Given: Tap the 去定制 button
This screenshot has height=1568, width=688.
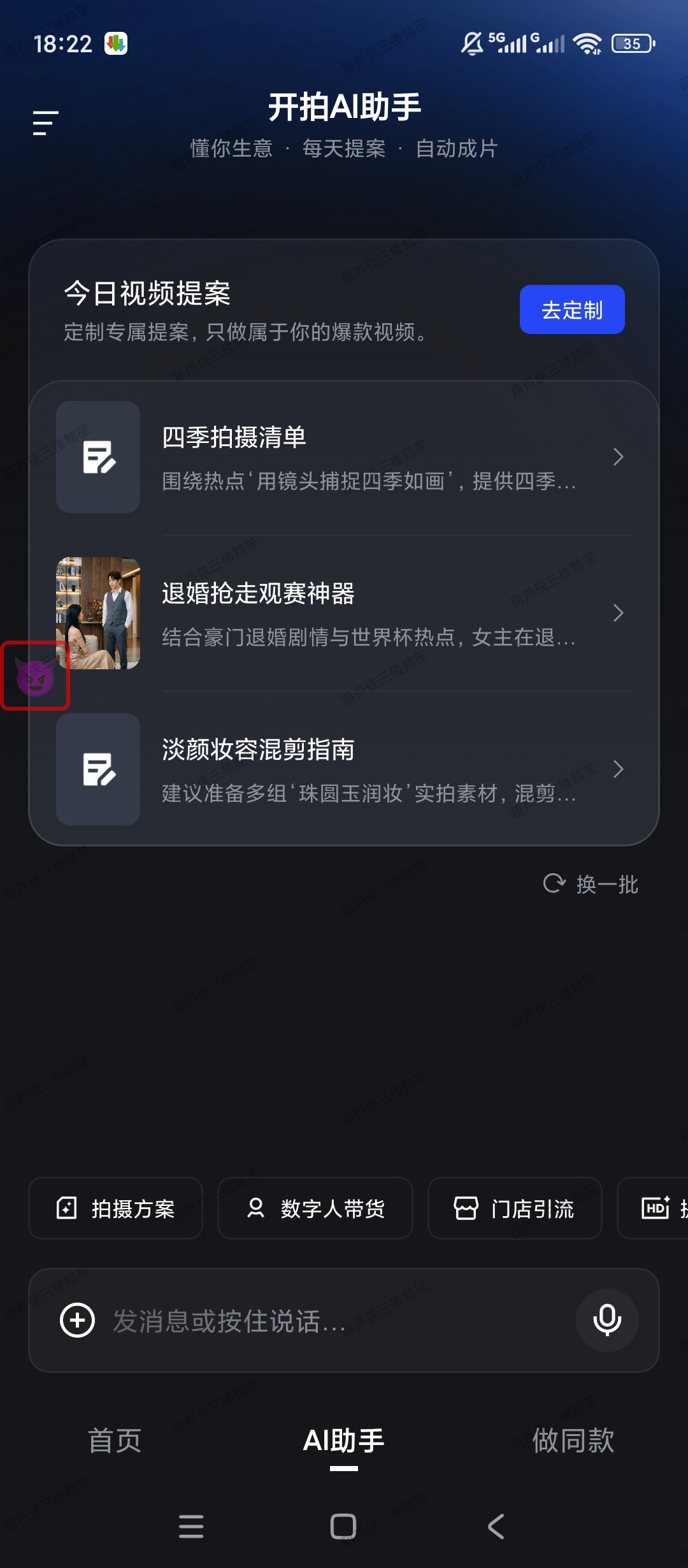Looking at the screenshot, I should (572, 310).
